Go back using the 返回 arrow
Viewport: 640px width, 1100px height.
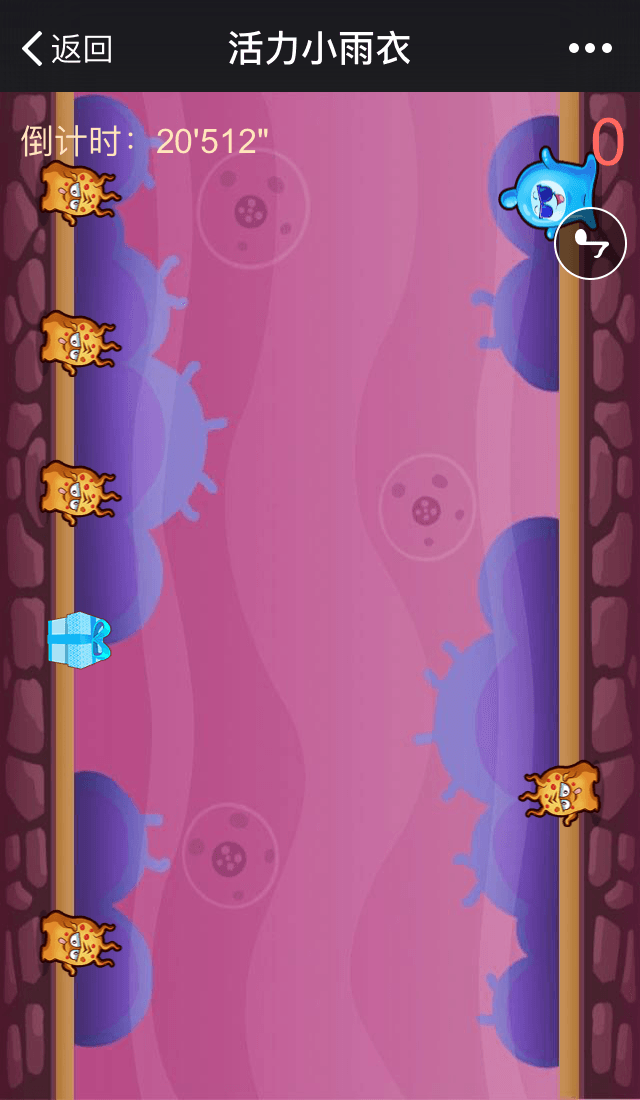coord(66,48)
